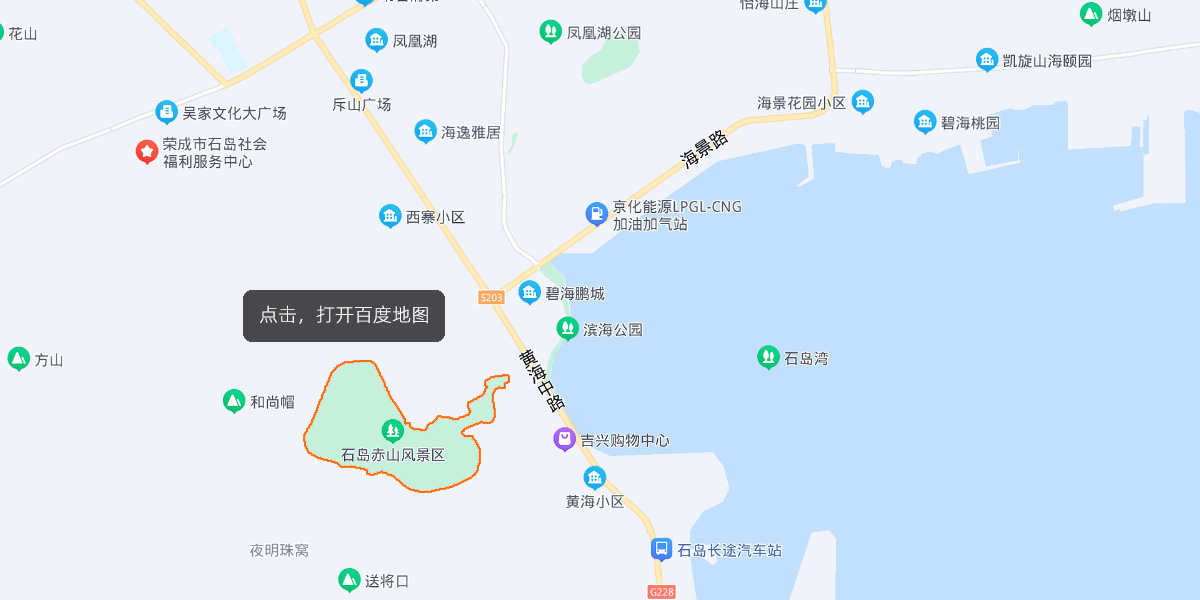Tap the 吉兴购物中心 shopping marker
The height and width of the screenshot is (600, 1200).
pos(565,438)
